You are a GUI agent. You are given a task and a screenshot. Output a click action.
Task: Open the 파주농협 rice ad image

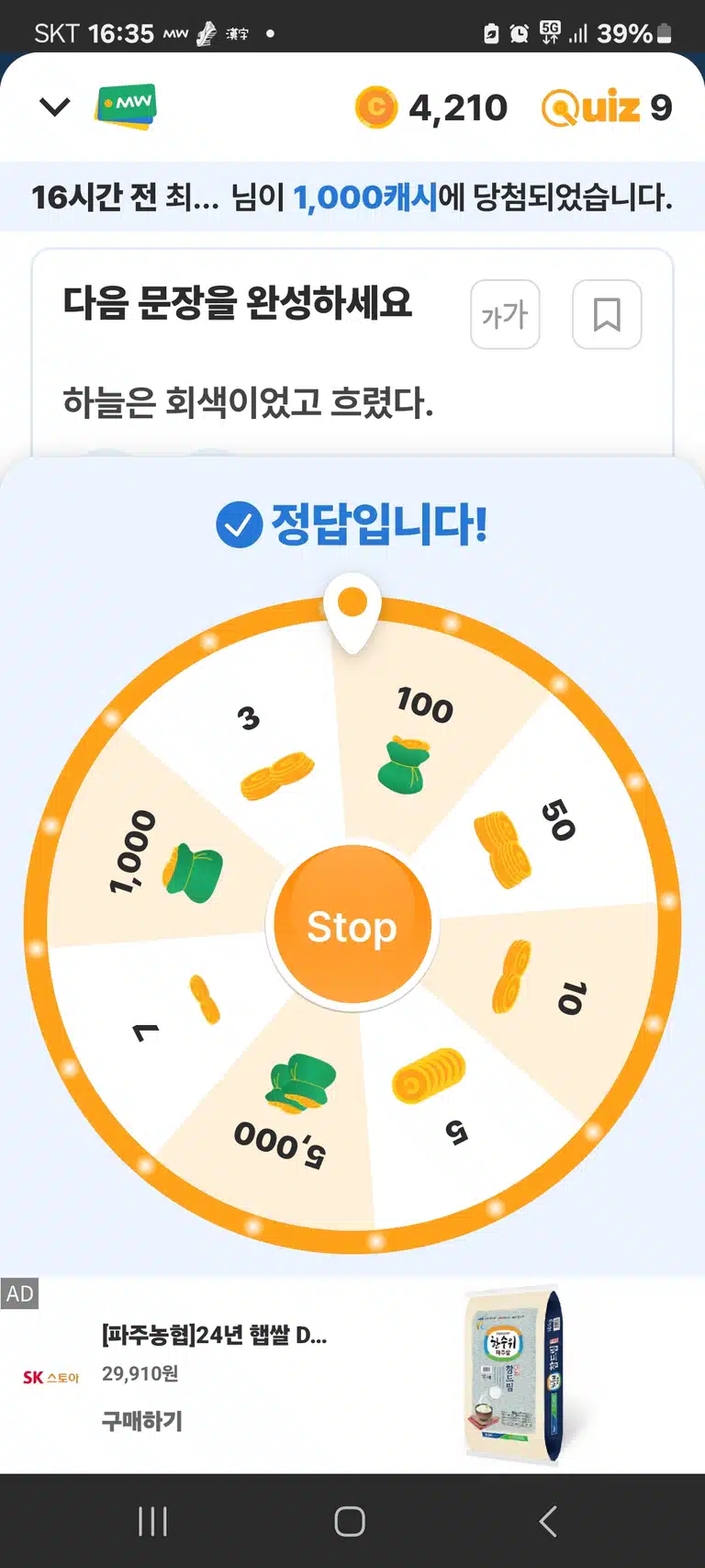512,1375
